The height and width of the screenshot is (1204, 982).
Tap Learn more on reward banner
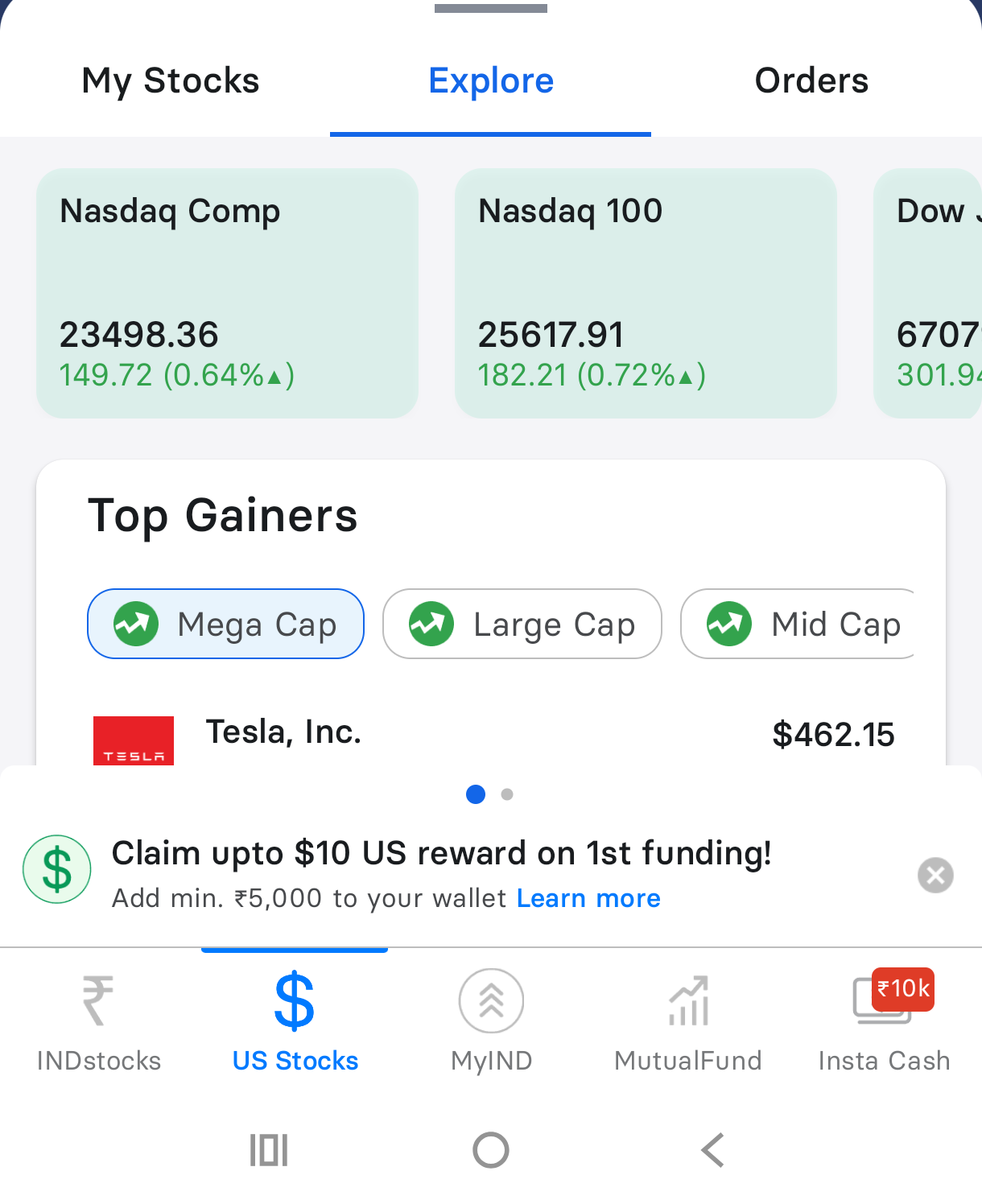[588, 898]
